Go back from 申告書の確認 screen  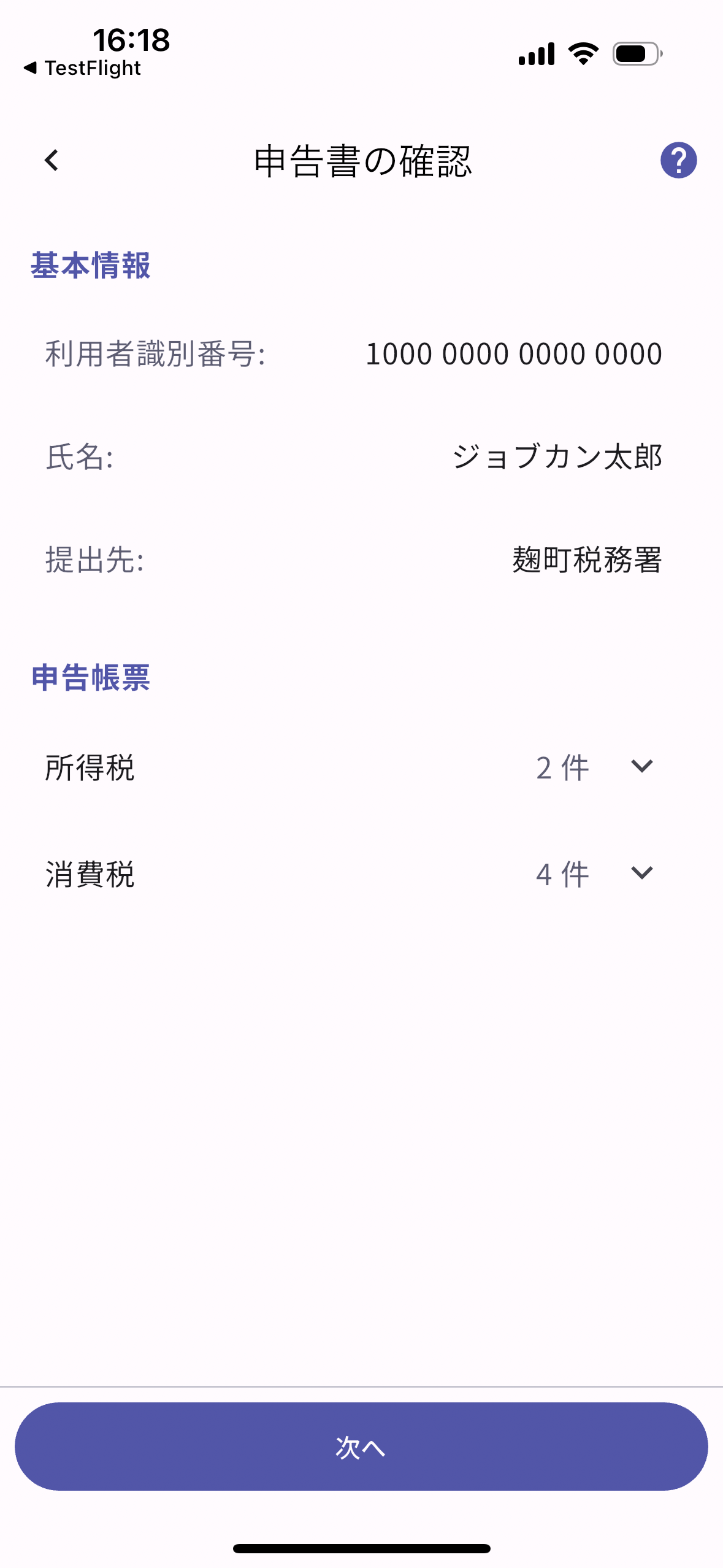(52, 161)
